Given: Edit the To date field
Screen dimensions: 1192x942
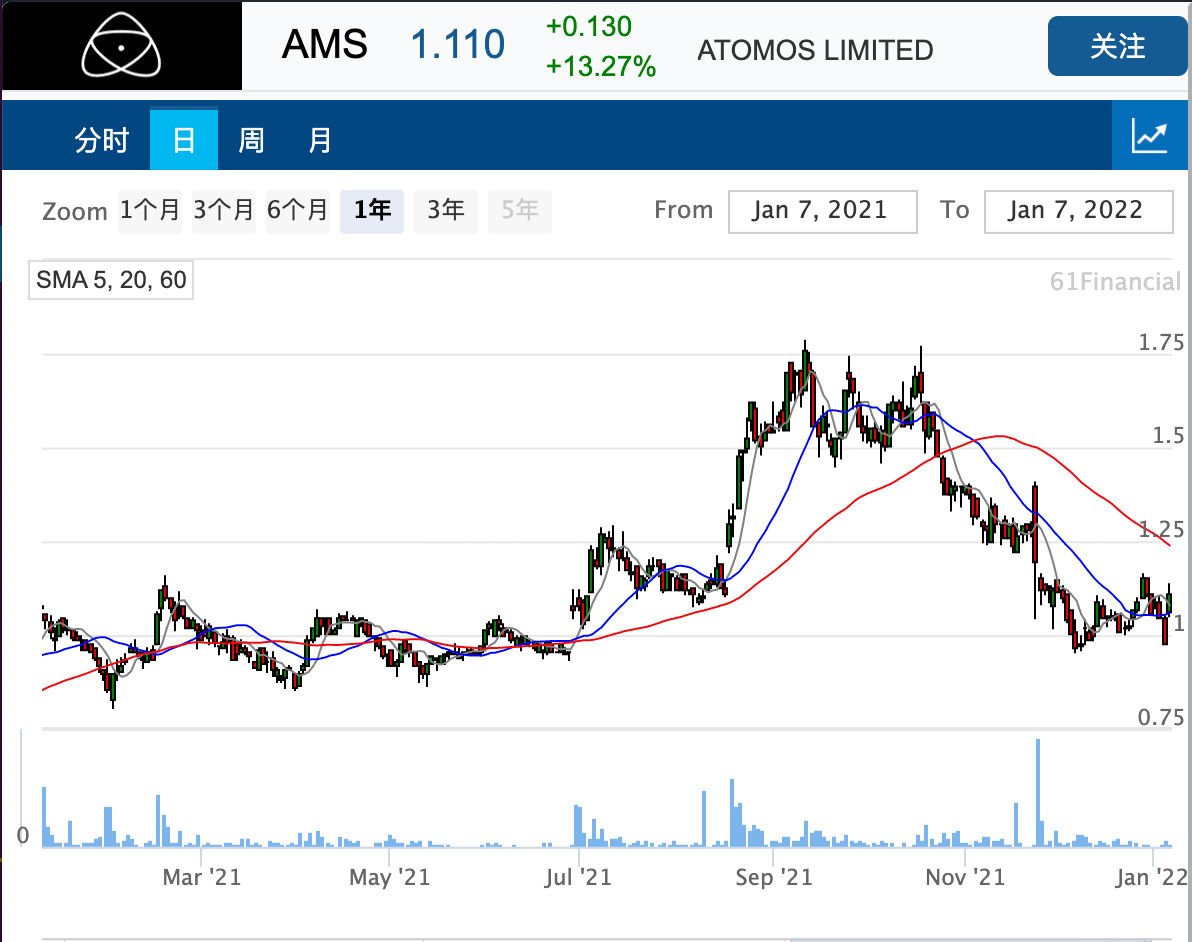Looking at the screenshot, I should [x=1078, y=211].
